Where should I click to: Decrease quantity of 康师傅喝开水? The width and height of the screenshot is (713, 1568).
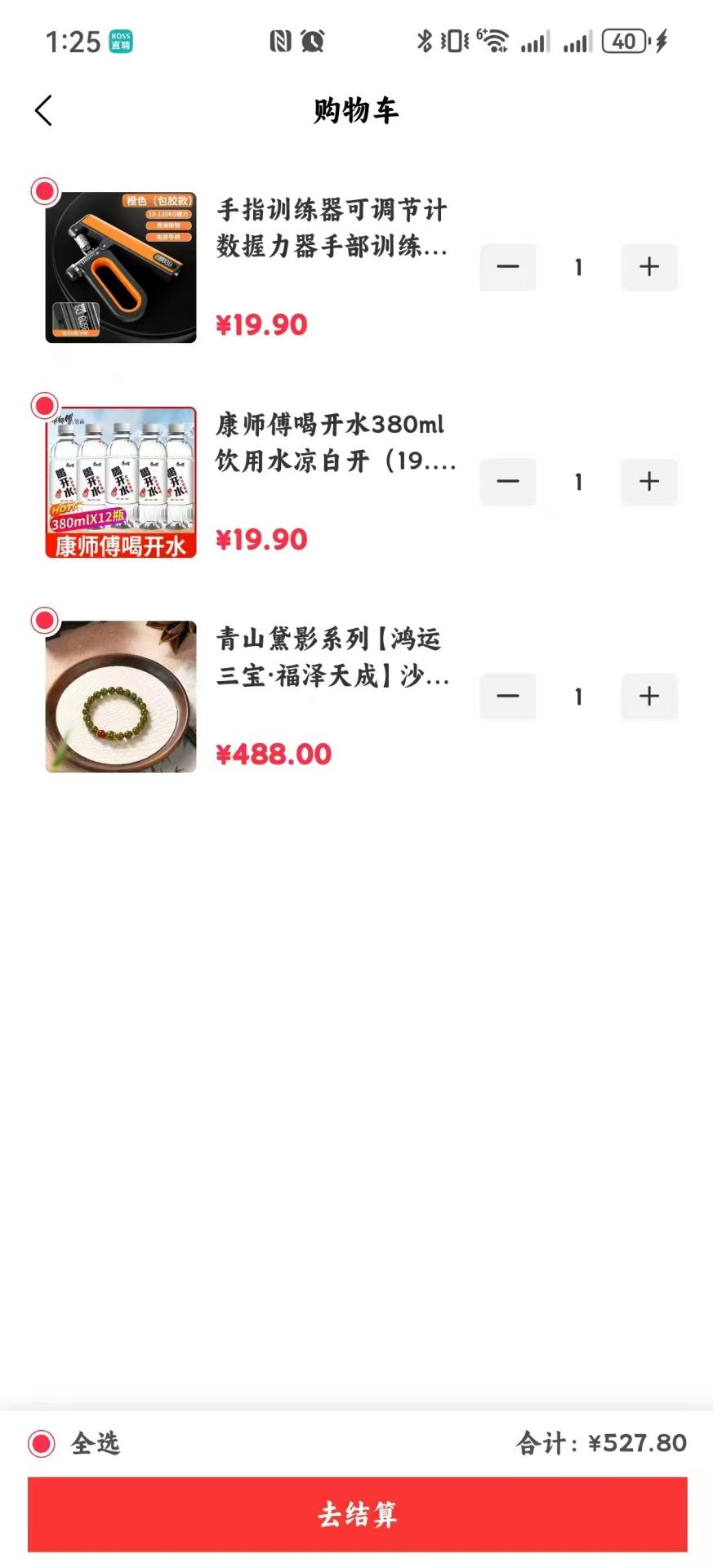click(507, 481)
